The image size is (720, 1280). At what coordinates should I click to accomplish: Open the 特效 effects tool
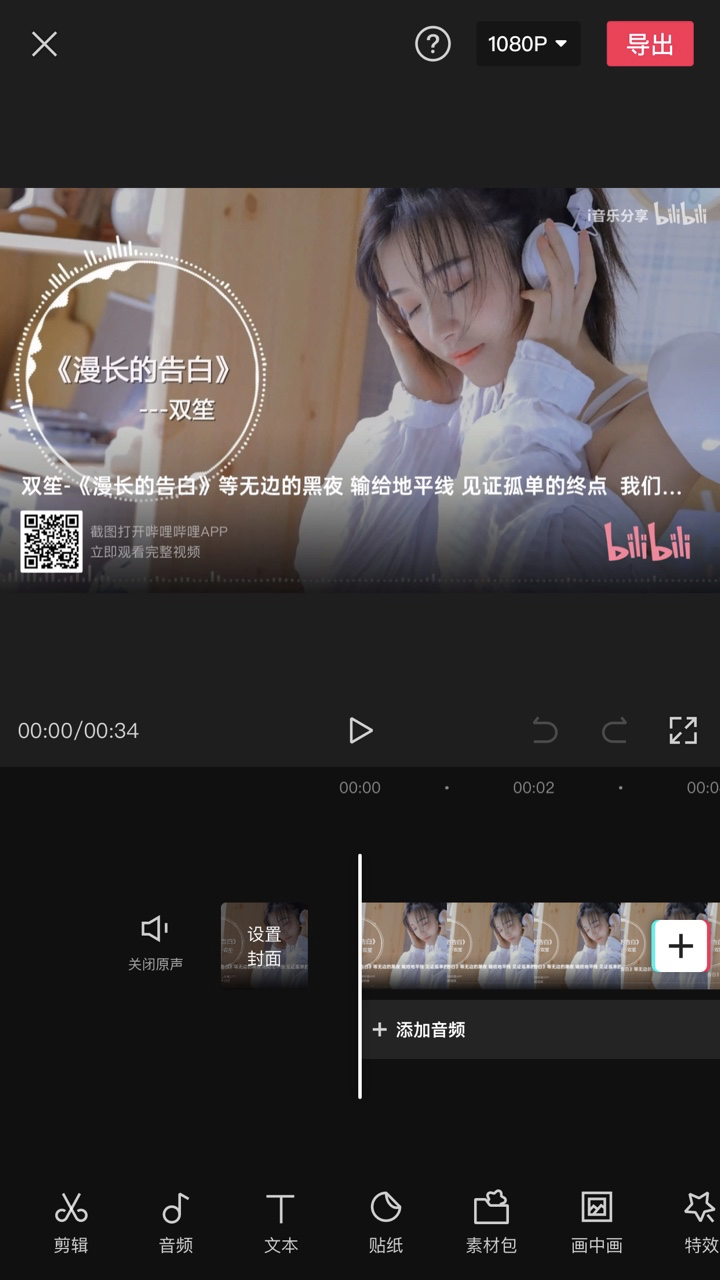700,1222
